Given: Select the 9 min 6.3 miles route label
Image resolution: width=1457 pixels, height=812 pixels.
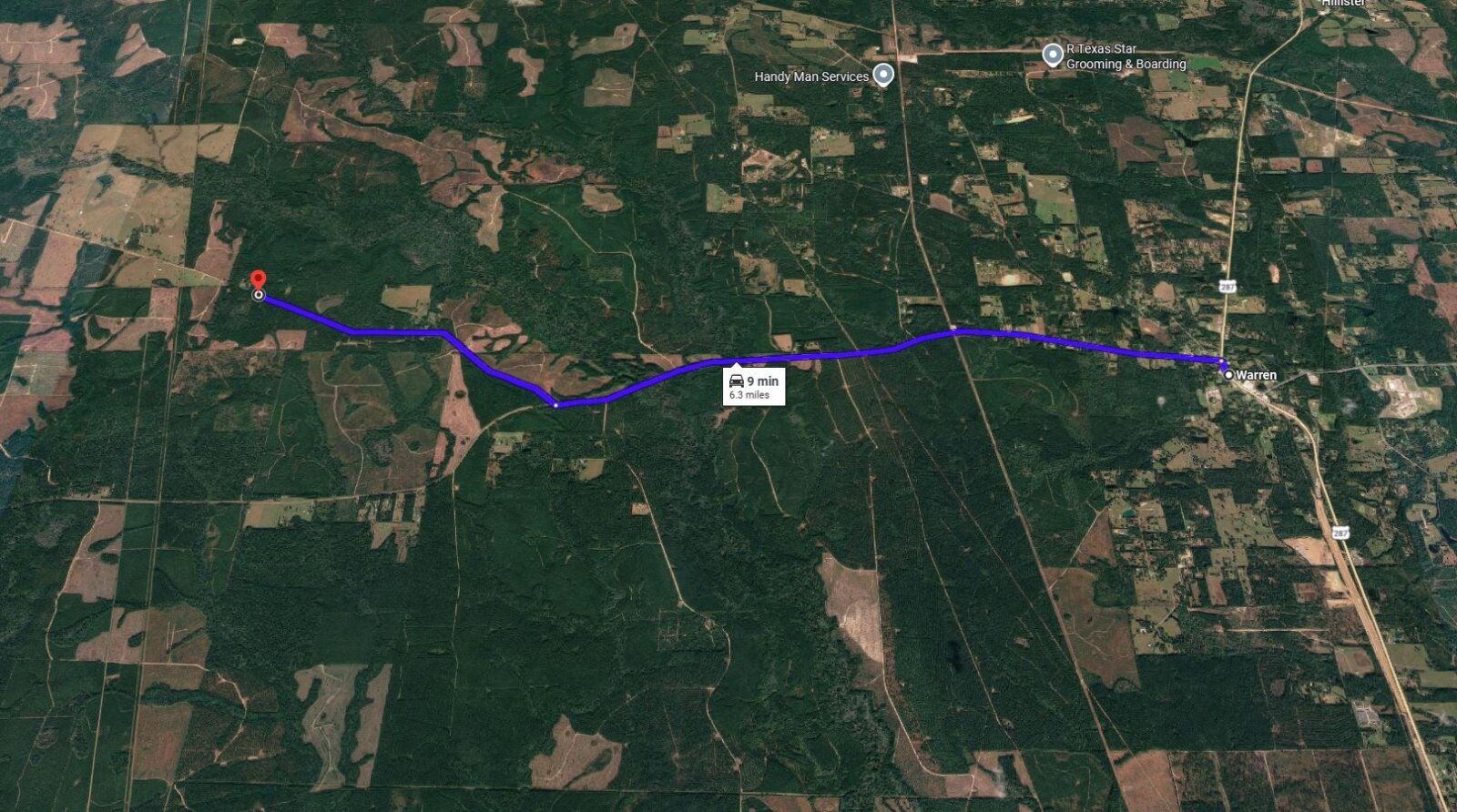Looking at the screenshot, I should [754, 387].
